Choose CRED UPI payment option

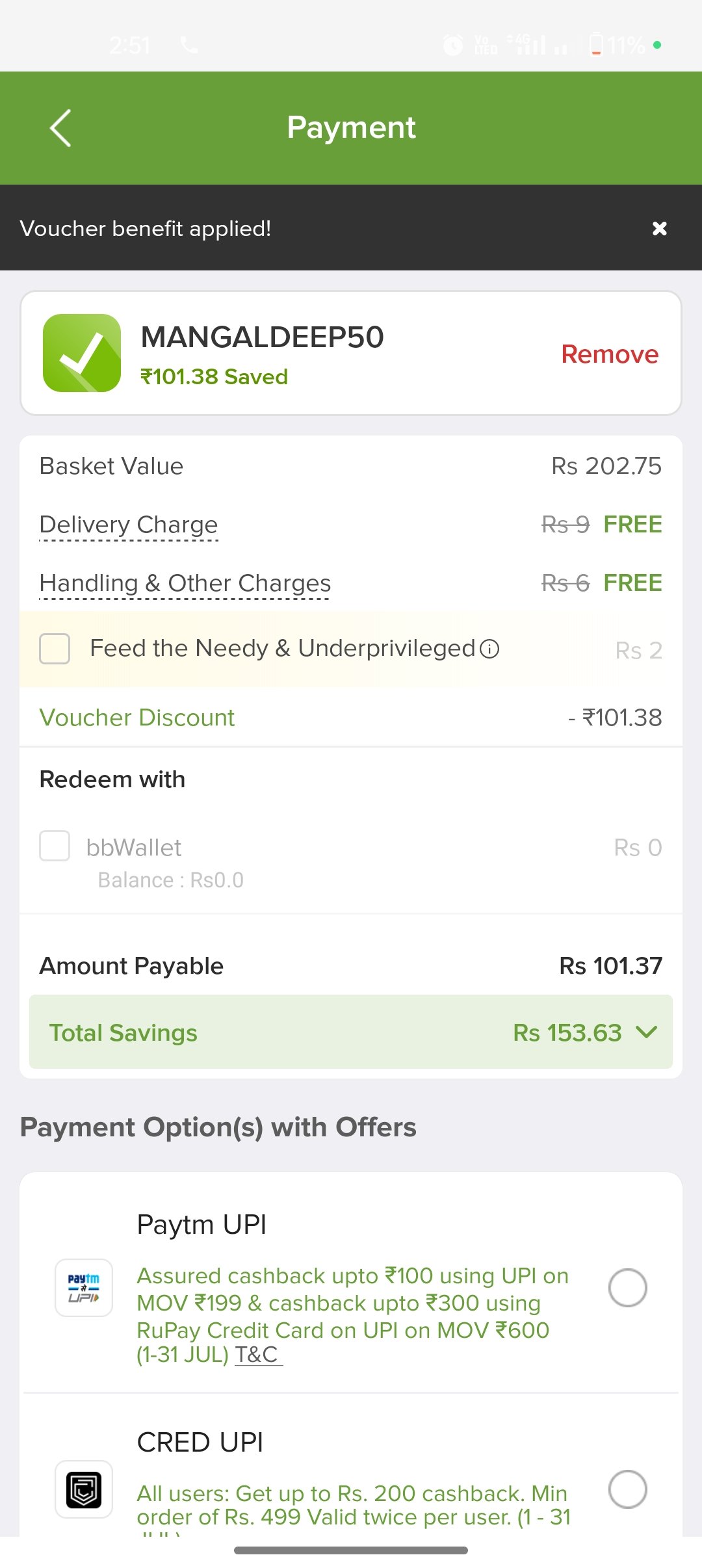point(627,1489)
